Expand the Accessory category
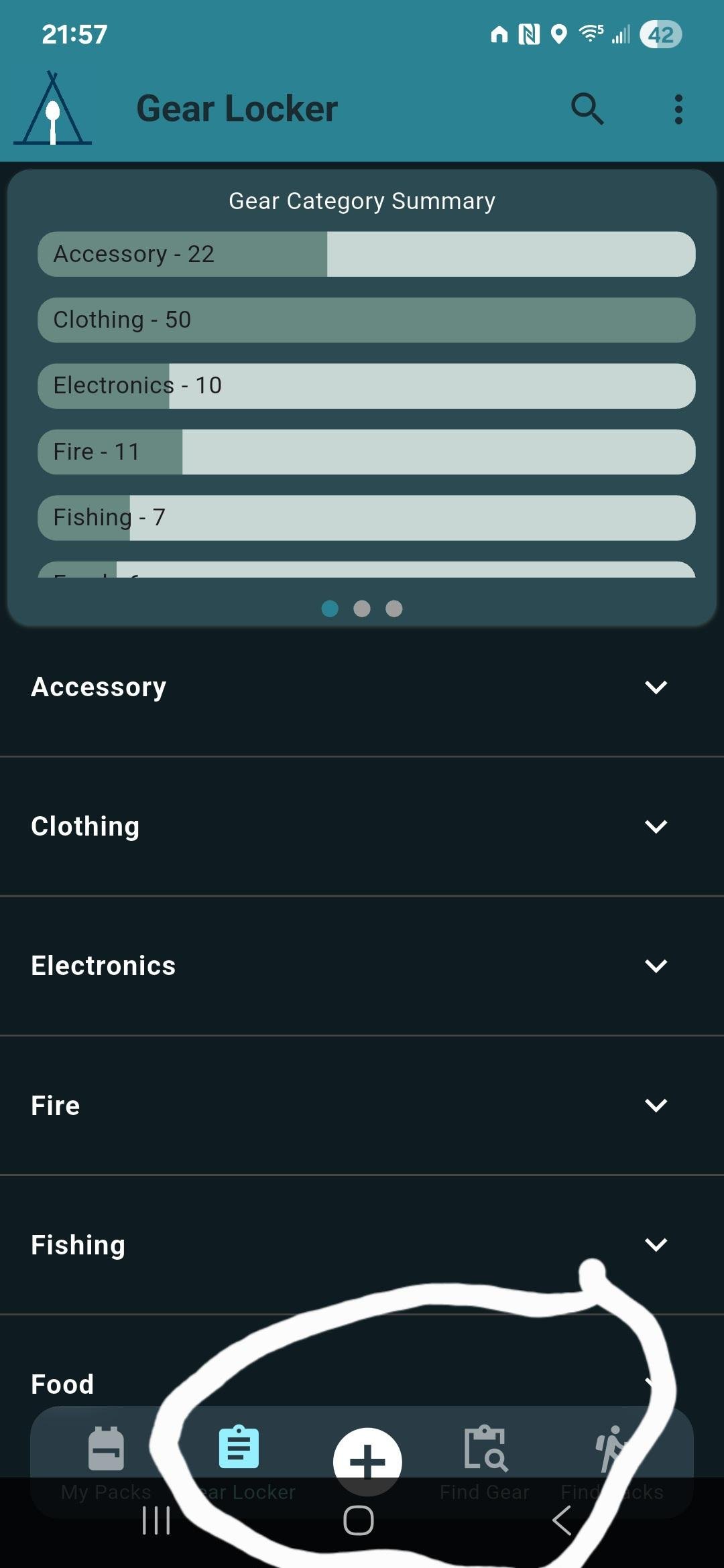 [655, 687]
